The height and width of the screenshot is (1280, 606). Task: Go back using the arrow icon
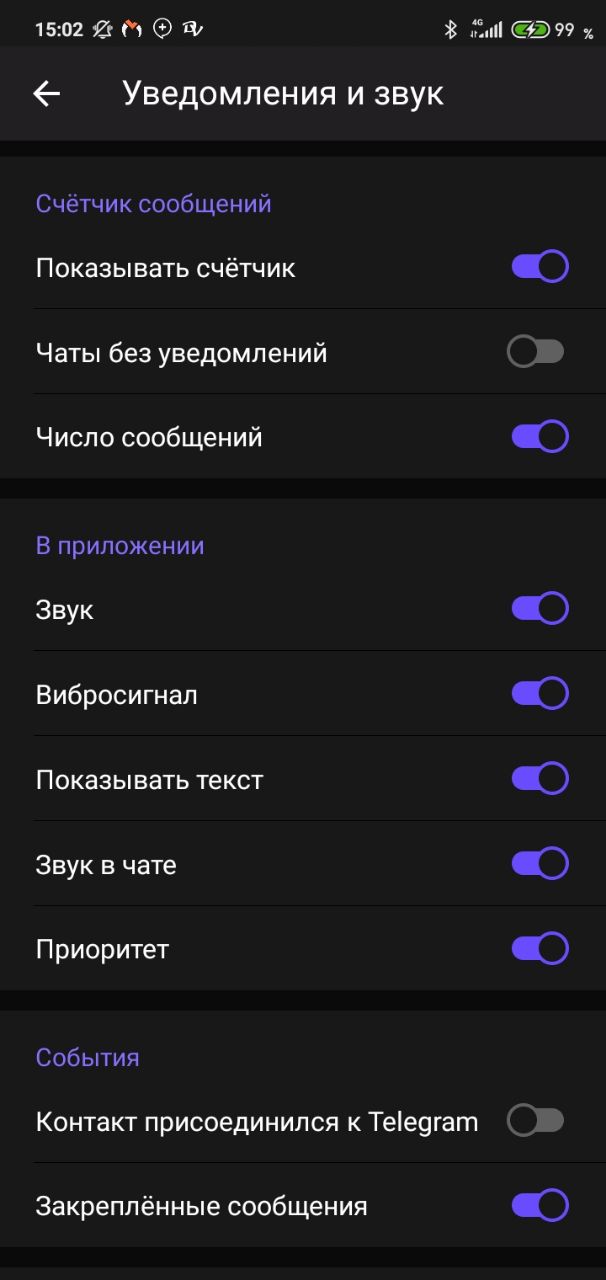tap(47, 94)
